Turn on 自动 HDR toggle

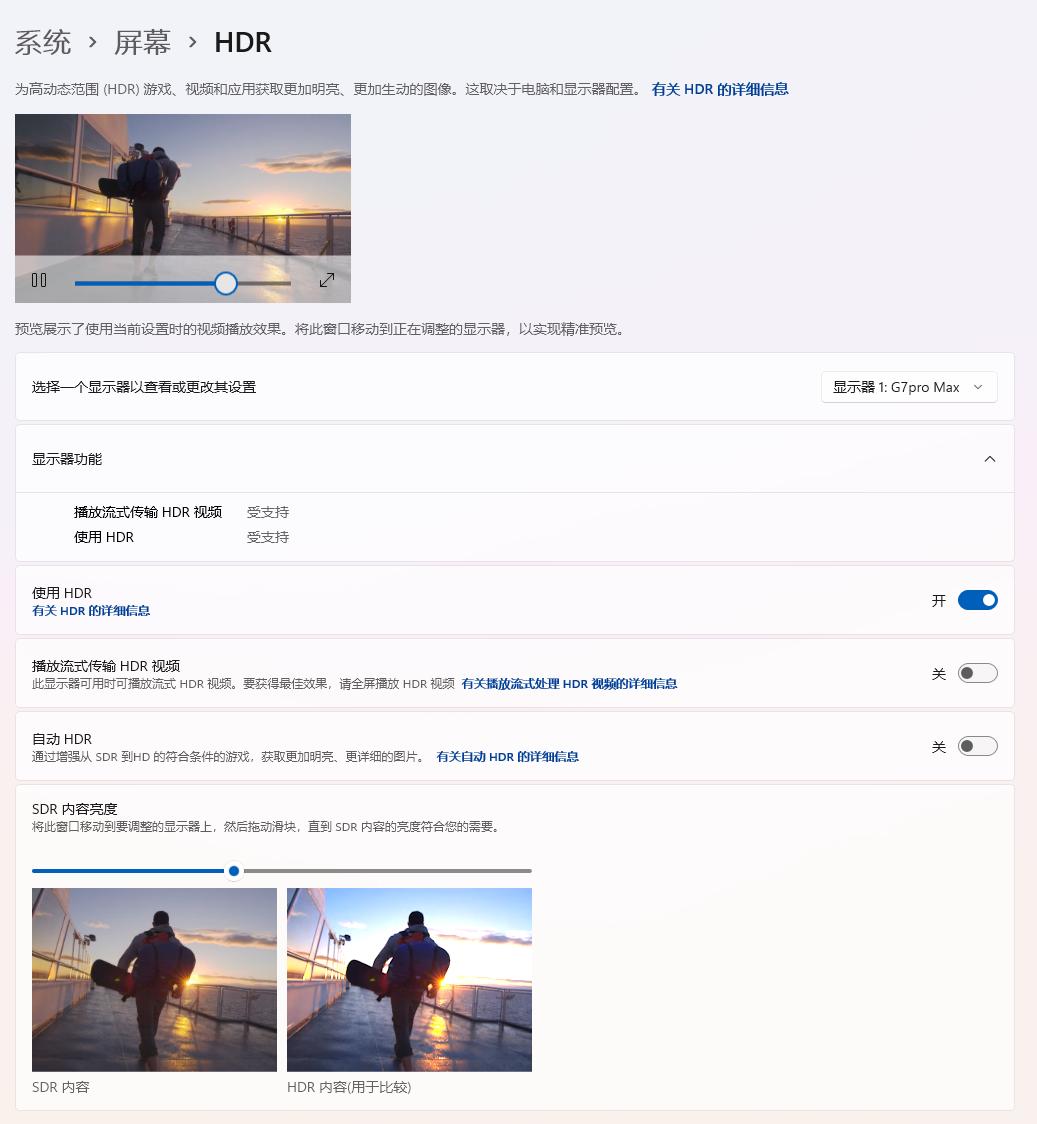[x=977, y=746]
